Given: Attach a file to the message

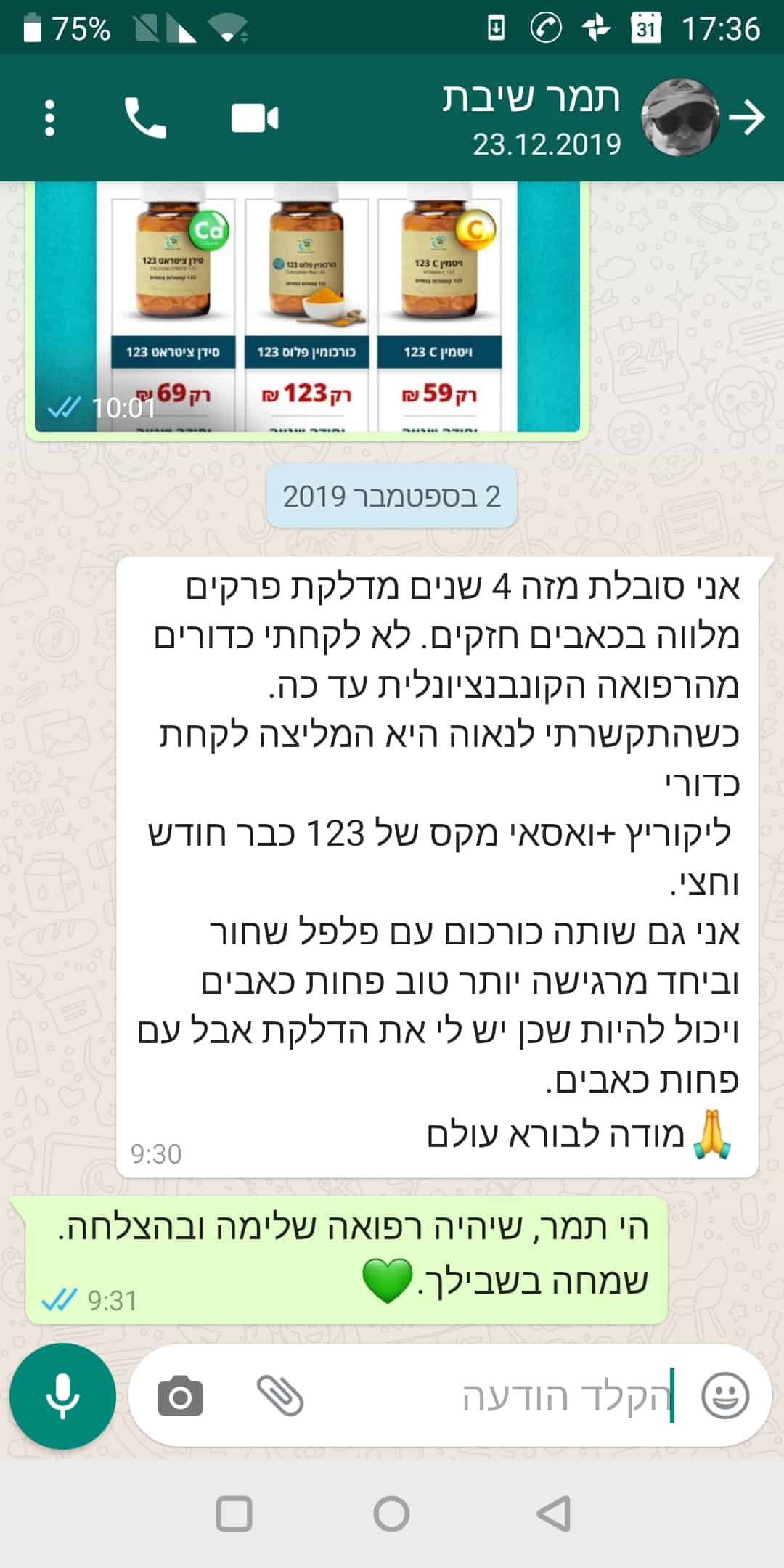Looking at the screenshot, I should 280,1395.
